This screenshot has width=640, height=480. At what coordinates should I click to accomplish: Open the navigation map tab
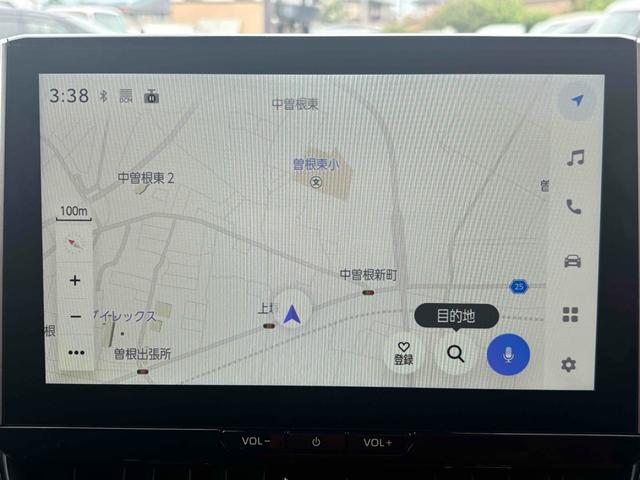coord(576,100)
